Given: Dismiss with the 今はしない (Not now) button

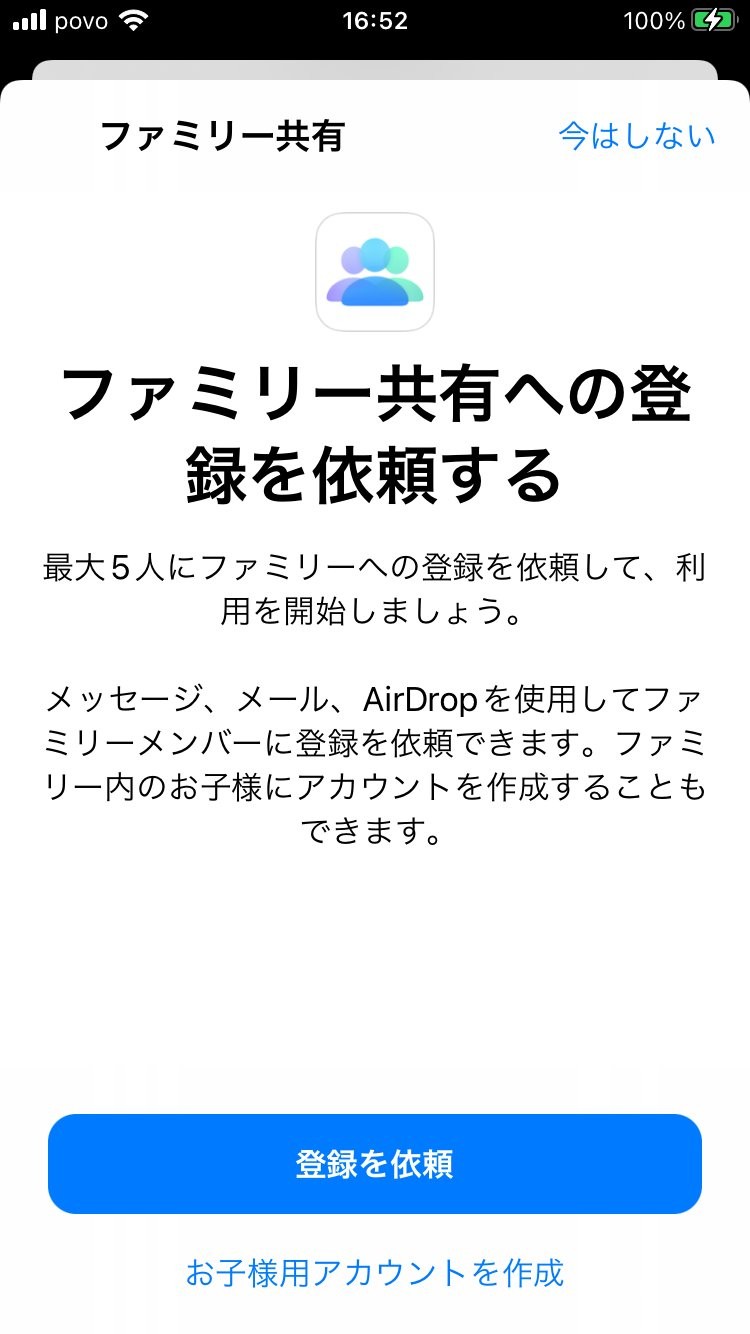Looking at the screenshot, I should point(637,136).
